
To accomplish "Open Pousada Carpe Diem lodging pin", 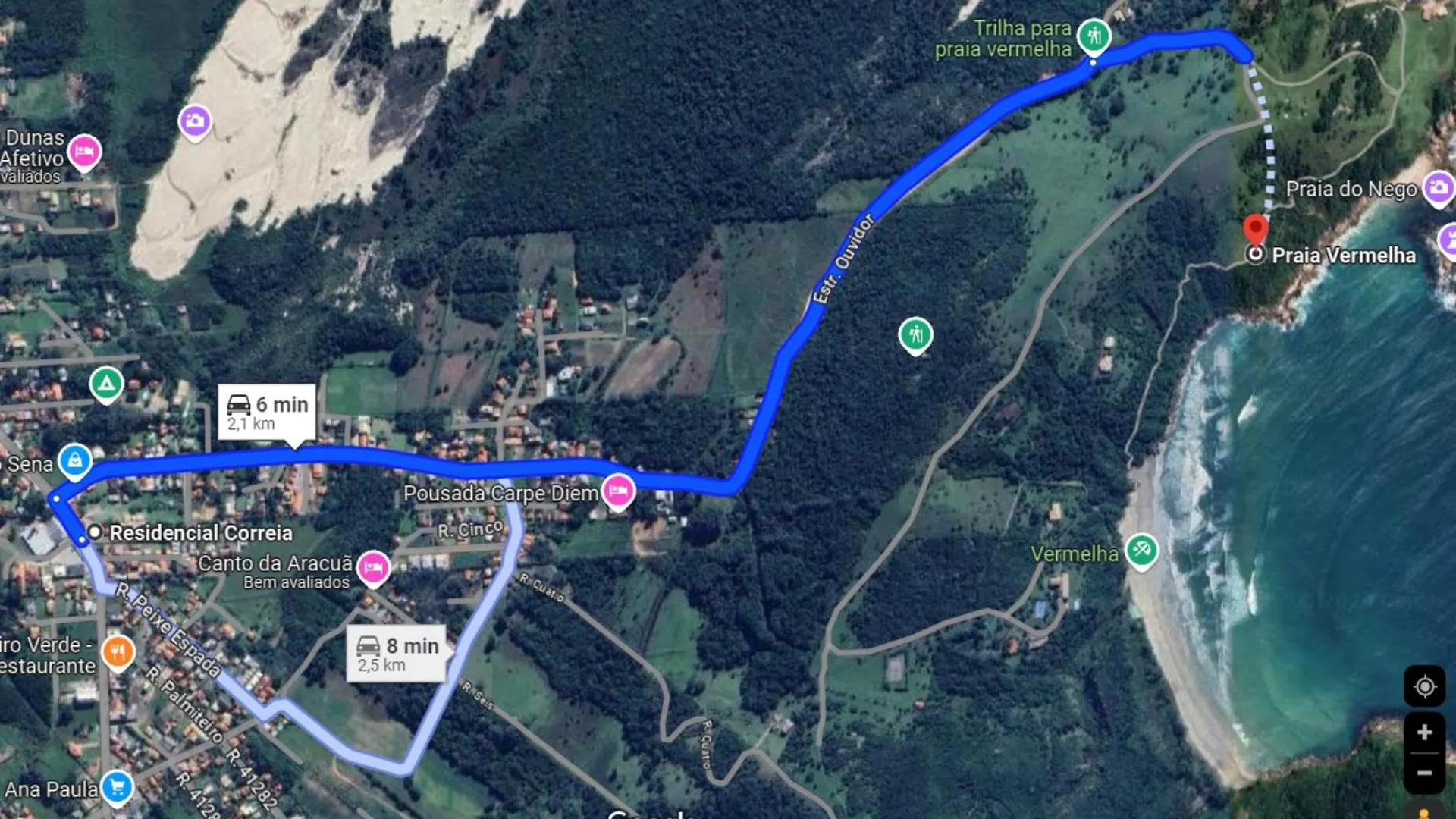I will click(618, 491).
